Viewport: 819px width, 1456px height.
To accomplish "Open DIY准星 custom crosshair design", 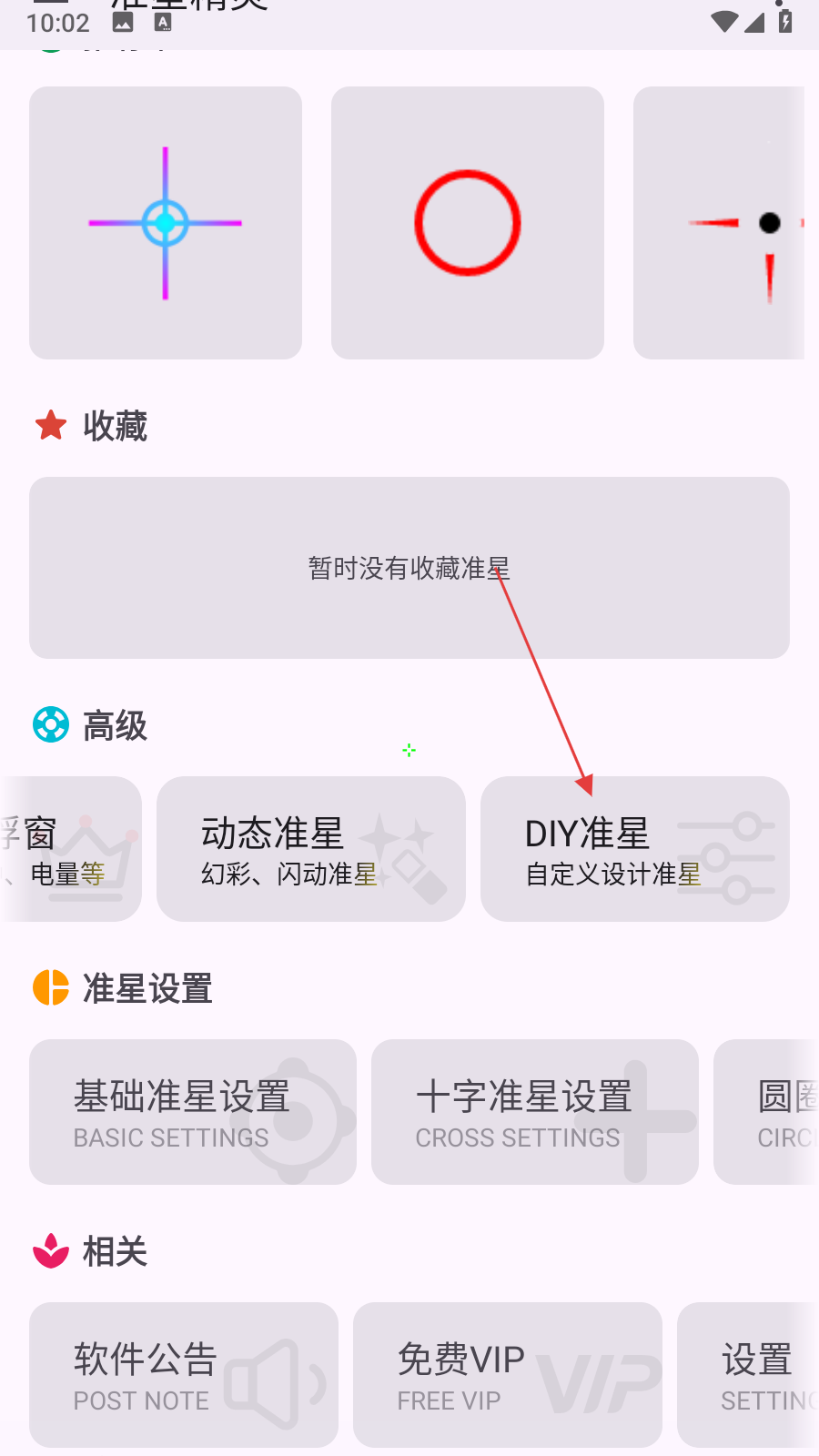I will pyautogui.click(x=635, y=849).
